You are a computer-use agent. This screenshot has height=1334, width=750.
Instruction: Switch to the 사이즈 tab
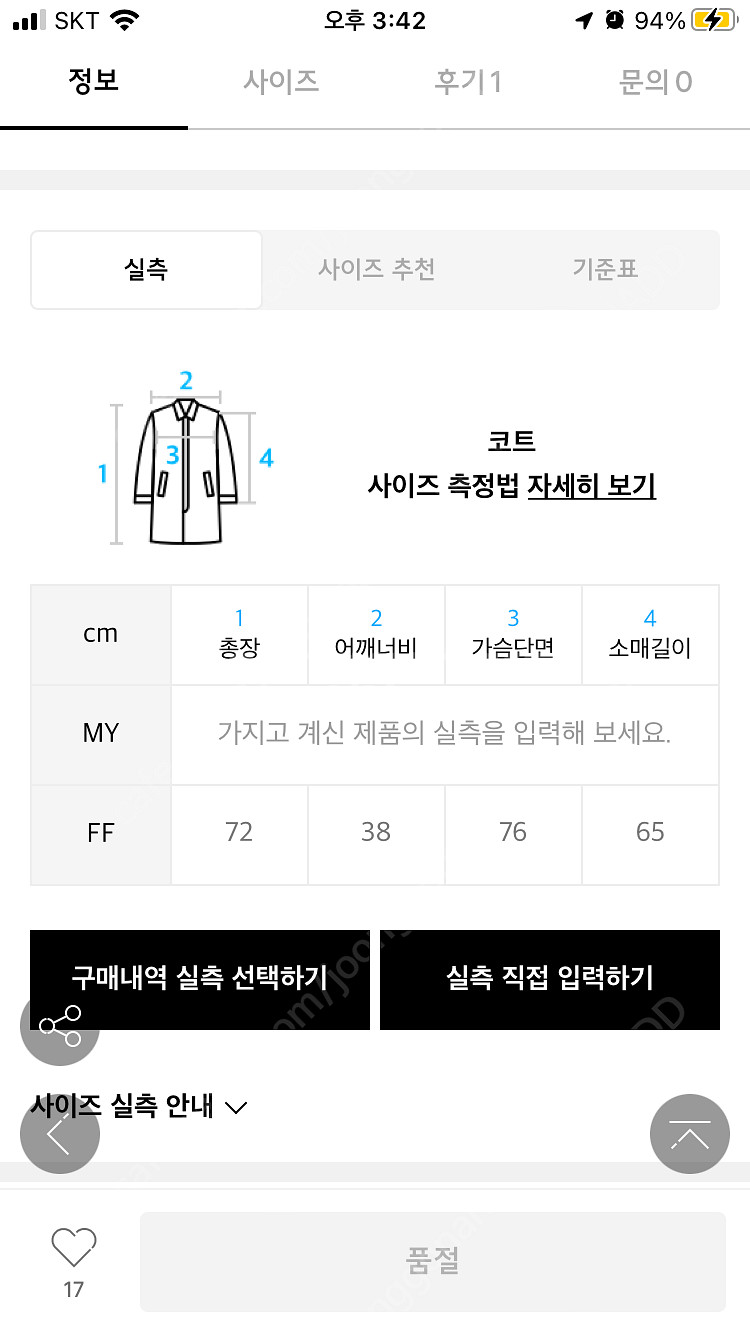pyautogui.click(x=281, y=82)
